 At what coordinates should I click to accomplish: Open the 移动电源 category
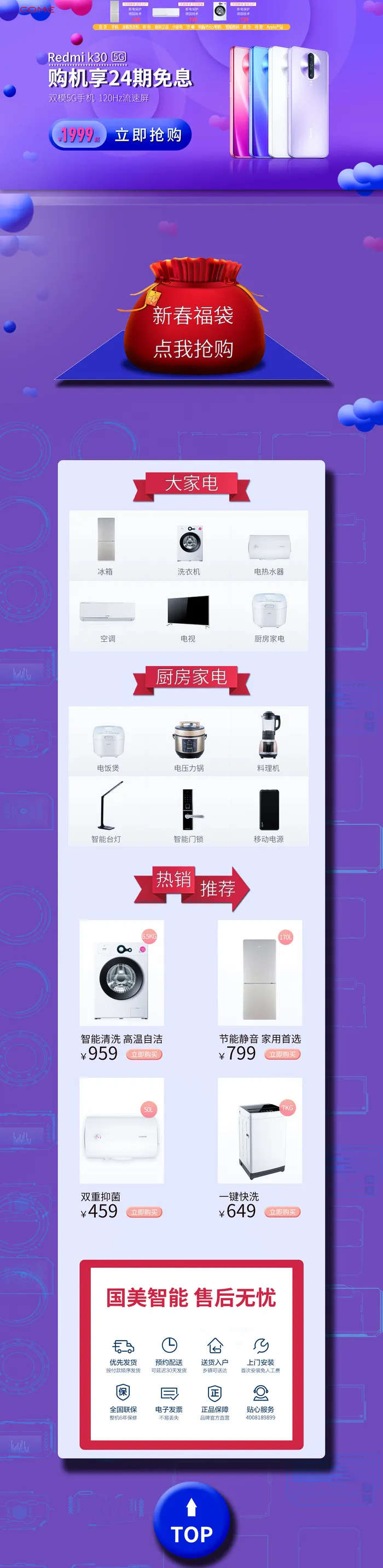269,811
